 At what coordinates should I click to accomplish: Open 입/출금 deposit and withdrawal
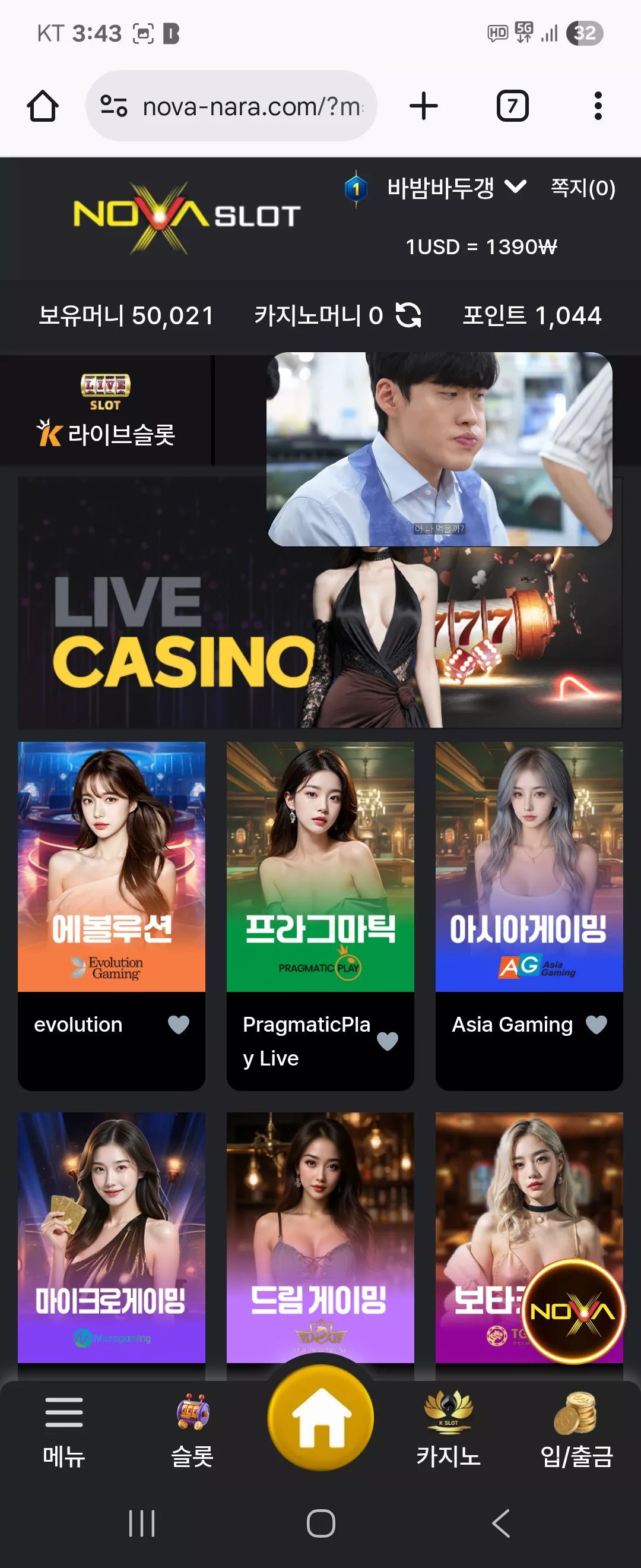click(x=576, y=1430)
